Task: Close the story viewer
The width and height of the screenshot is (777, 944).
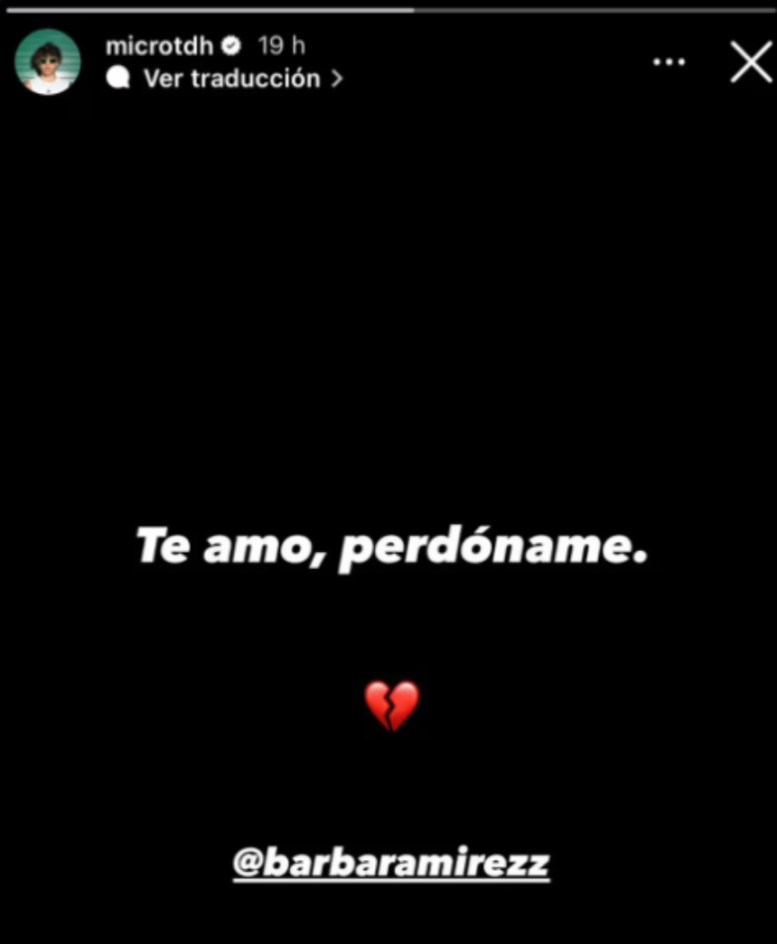Action: click(751, 63)
